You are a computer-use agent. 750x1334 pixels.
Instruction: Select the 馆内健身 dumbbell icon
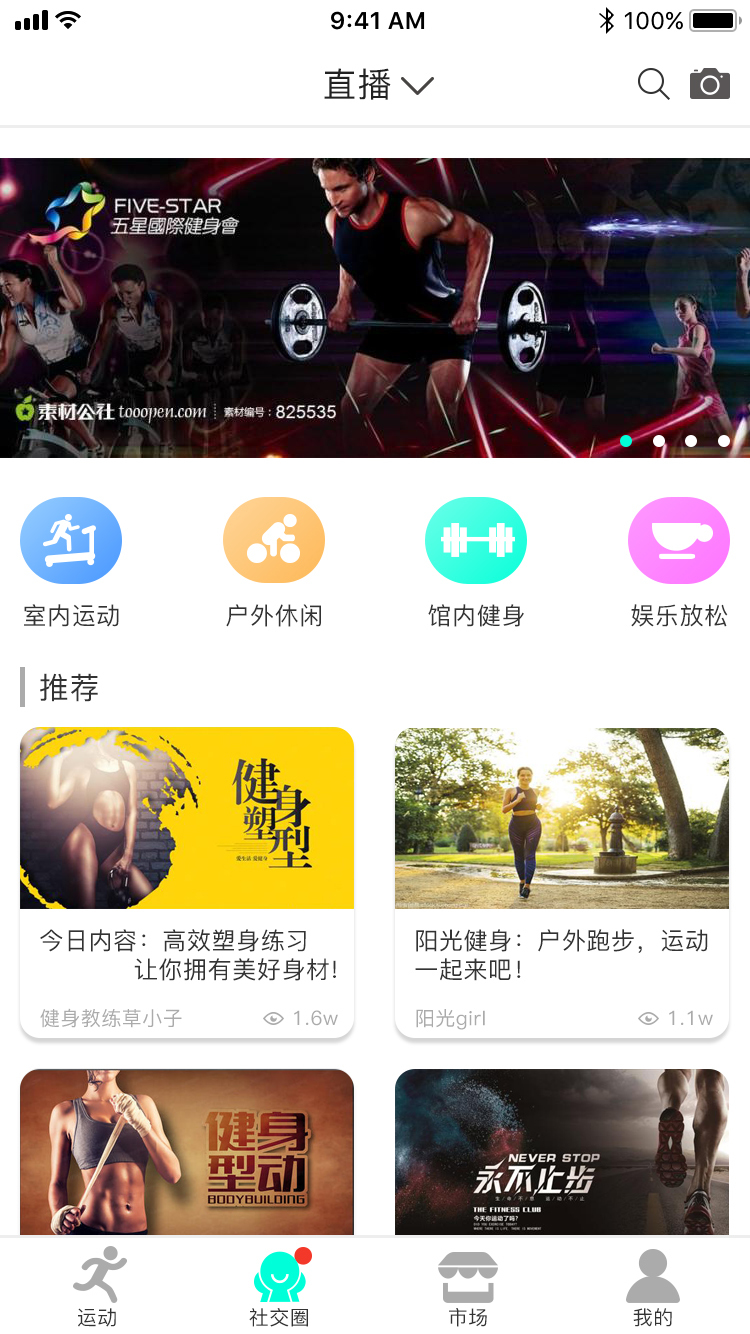476,540
